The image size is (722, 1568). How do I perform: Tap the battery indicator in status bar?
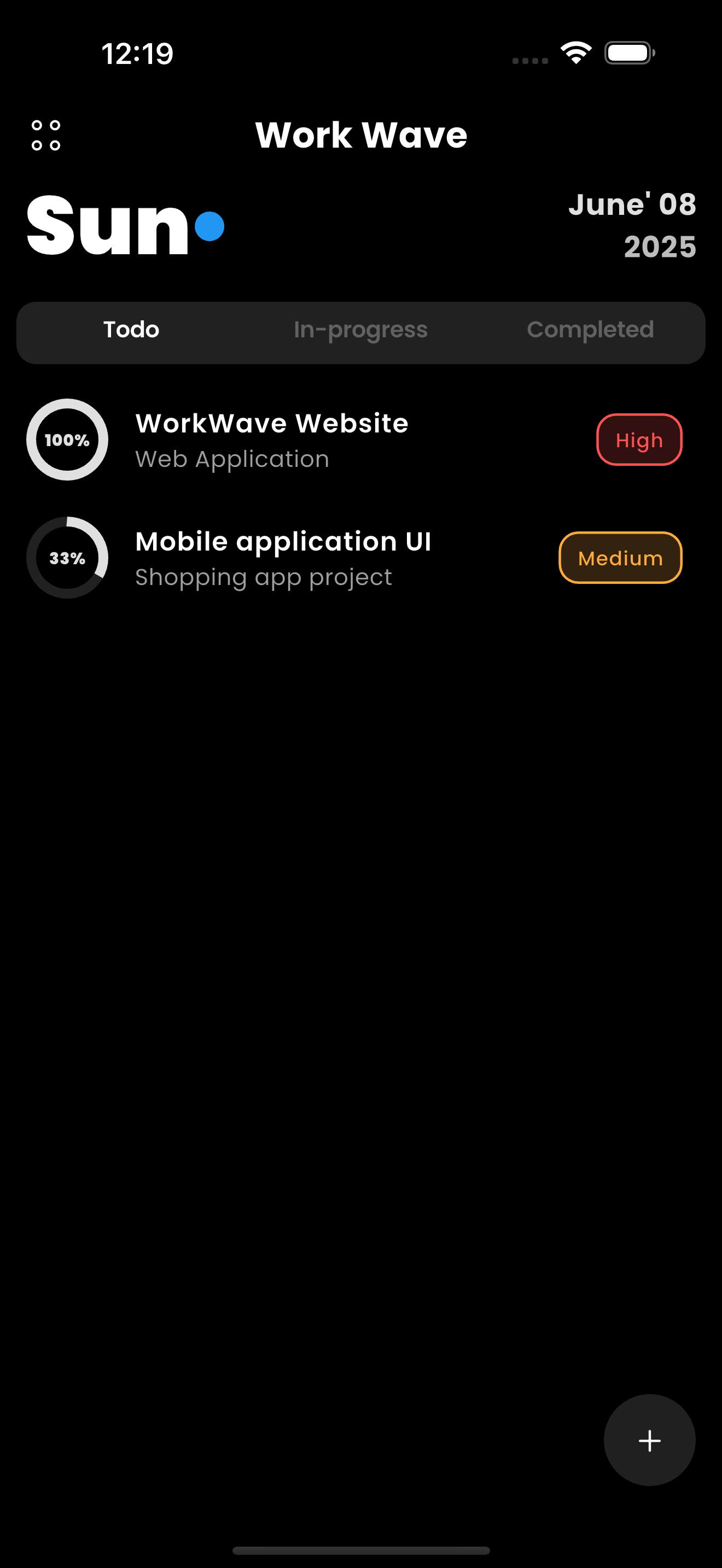coord(630,52)
